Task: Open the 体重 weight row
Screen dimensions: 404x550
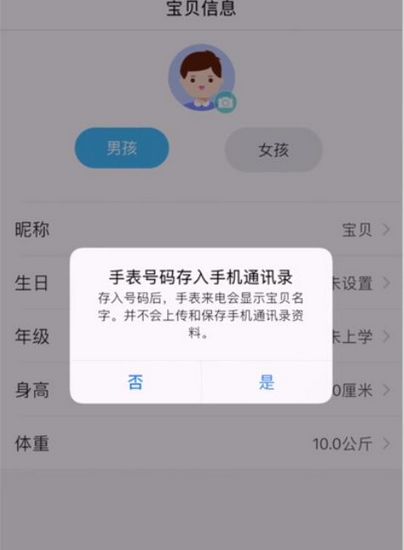Action: tap(202, 443)
